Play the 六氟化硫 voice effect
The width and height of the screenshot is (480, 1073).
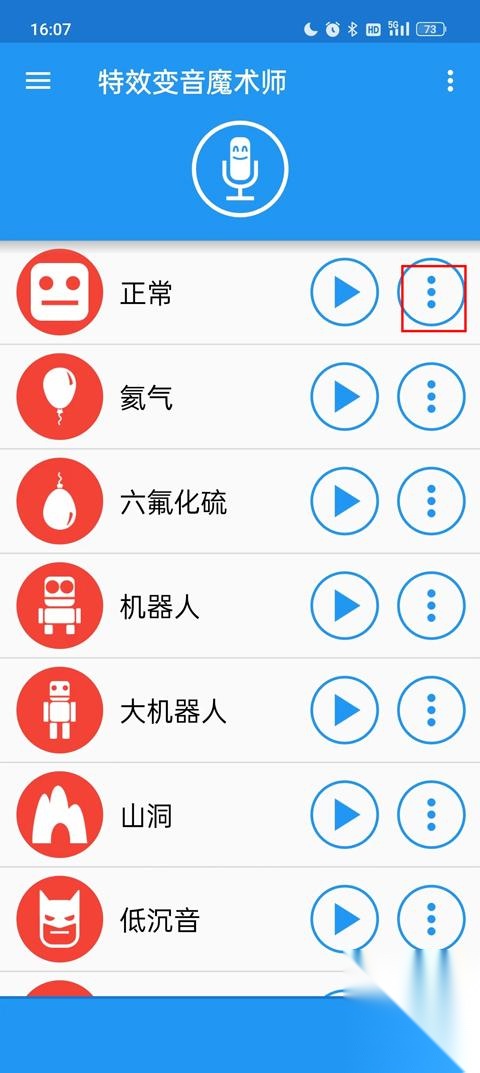tap(344, 502)
